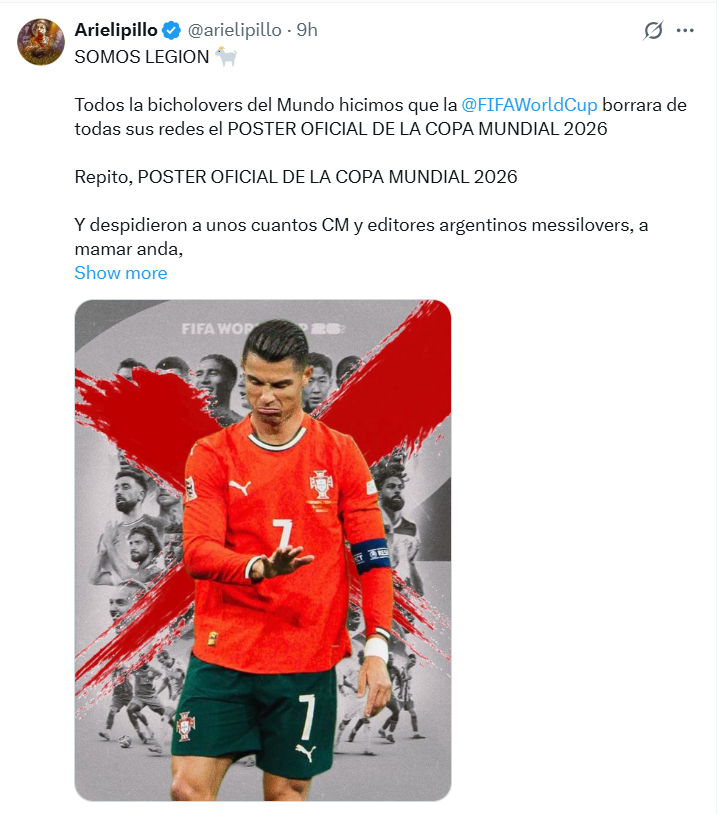Screen dimensions: 717x814
Task: Open the post's overflow menu
Action: (x=685, y=30)
